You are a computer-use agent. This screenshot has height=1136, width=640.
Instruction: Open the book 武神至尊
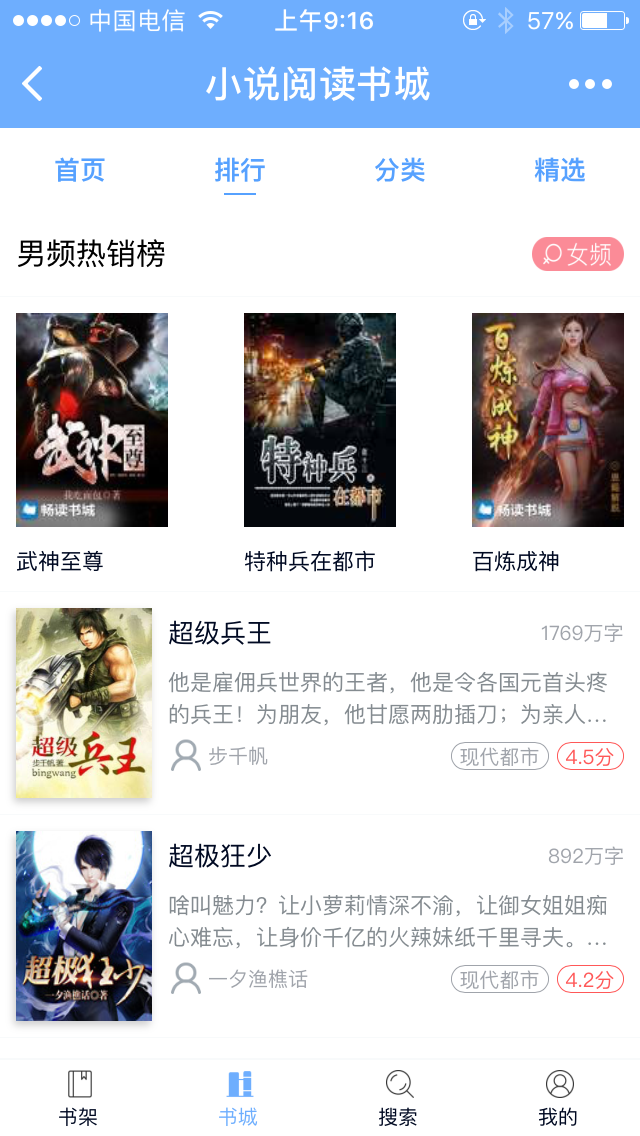point(92,420)
